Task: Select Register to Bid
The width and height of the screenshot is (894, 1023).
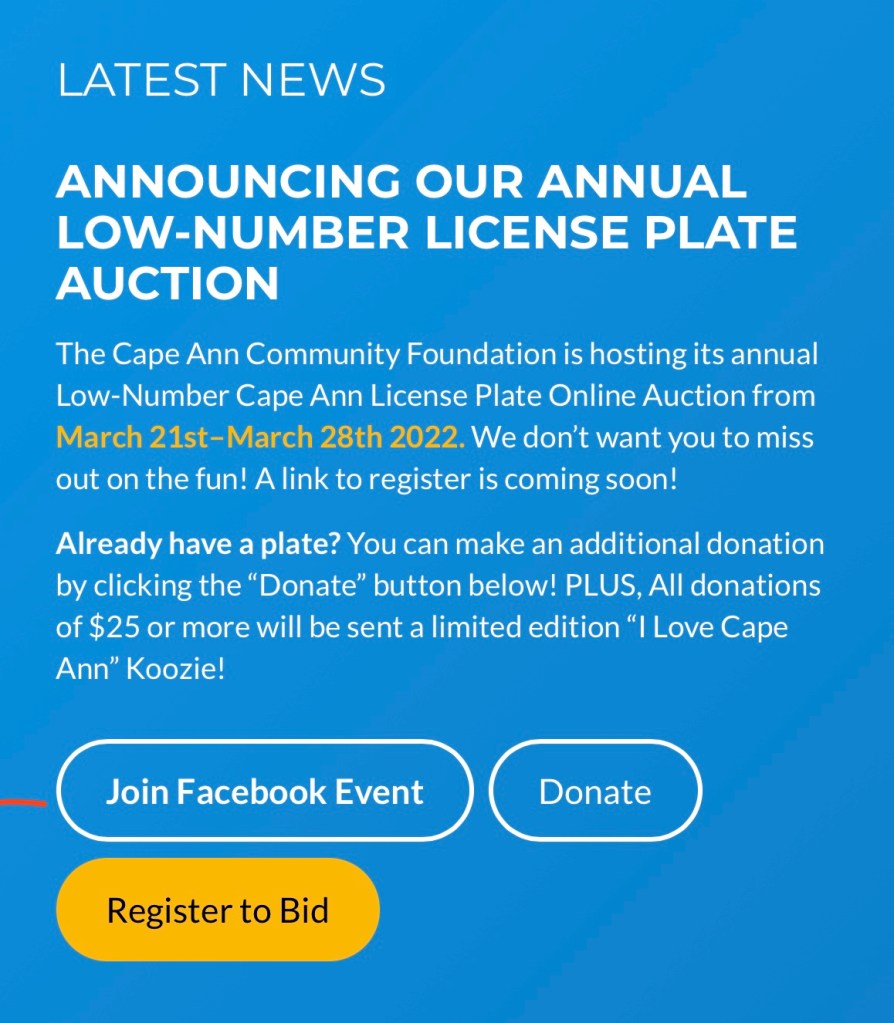Action: [218, 910]
